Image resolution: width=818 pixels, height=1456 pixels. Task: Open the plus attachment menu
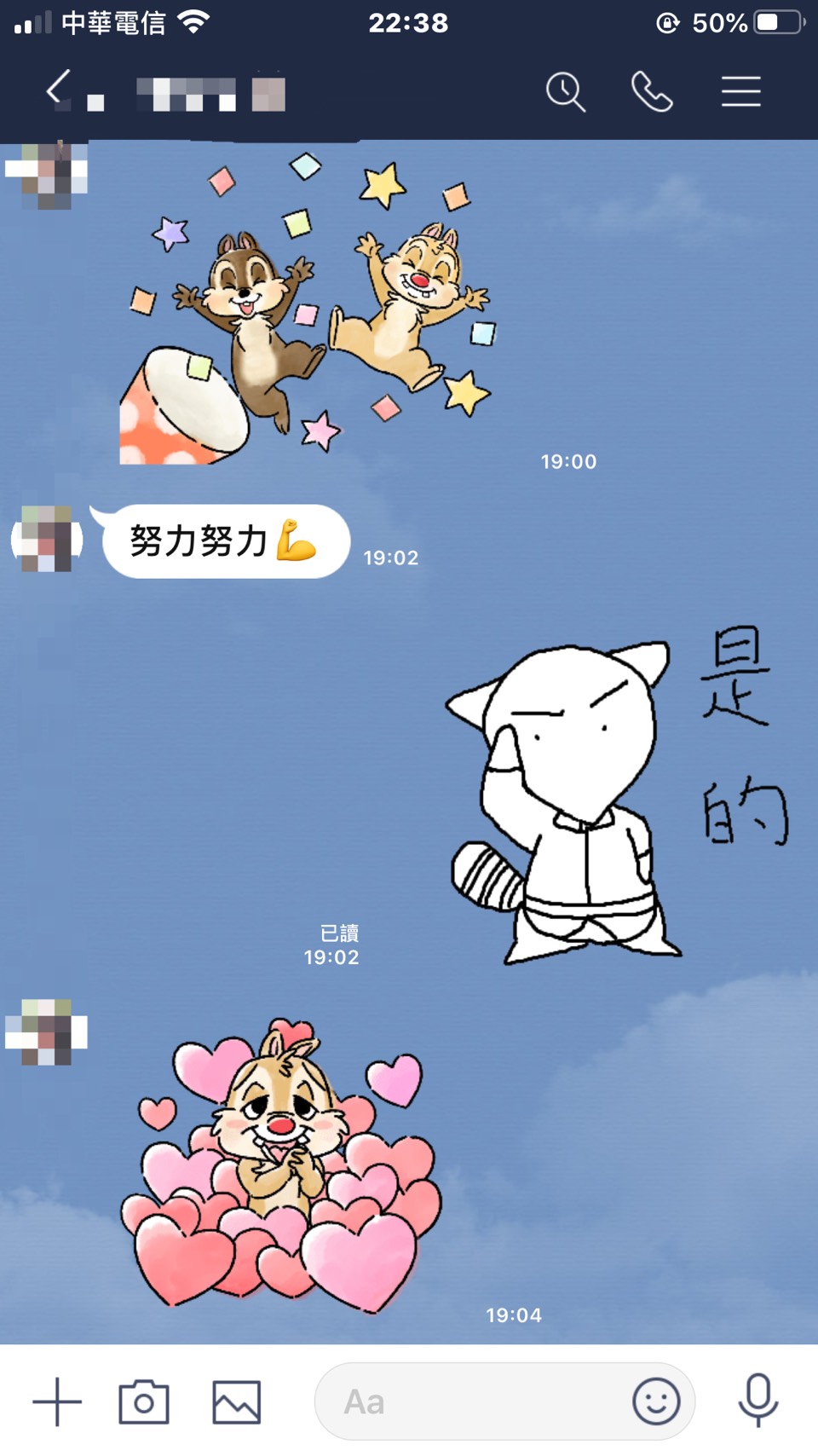tap(57, 1401)
